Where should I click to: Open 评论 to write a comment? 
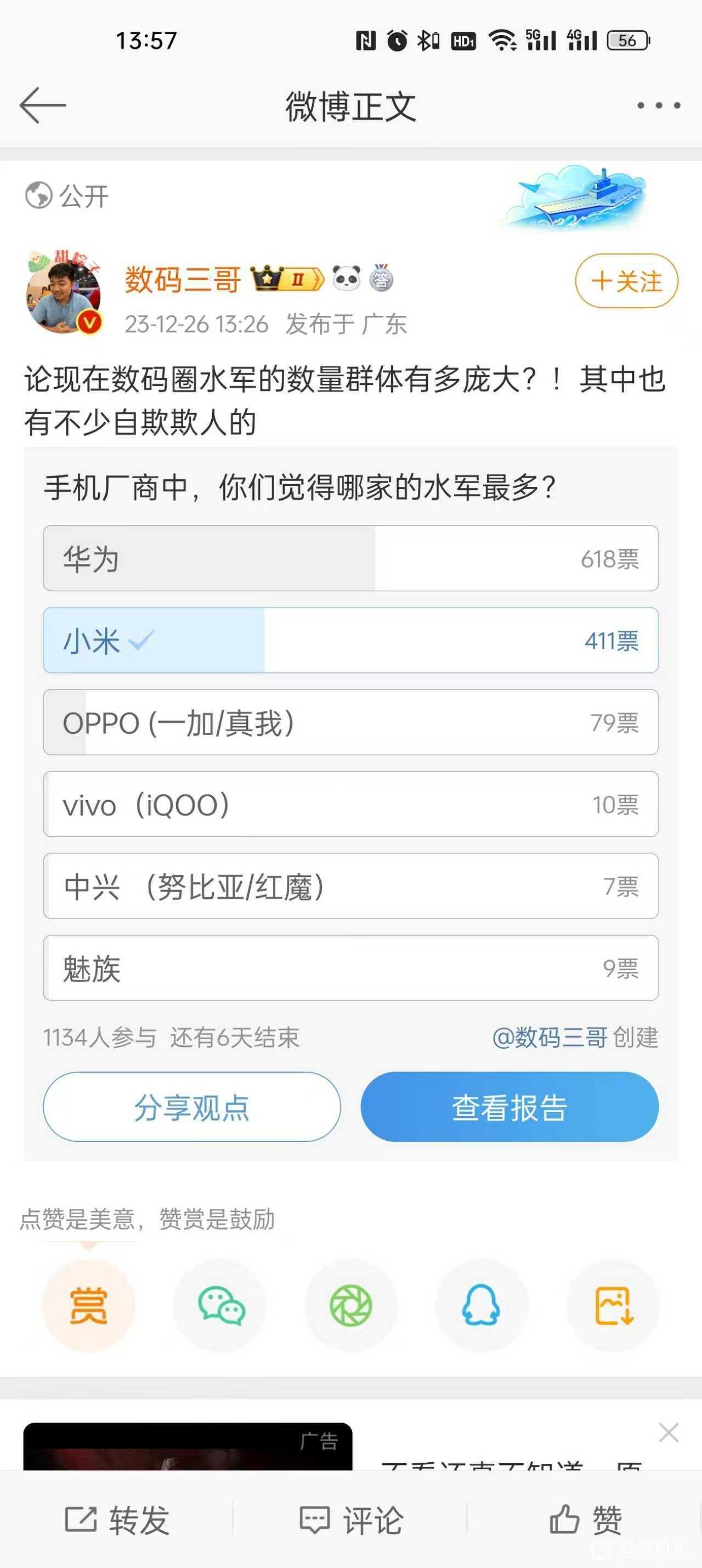point(350,1520)
